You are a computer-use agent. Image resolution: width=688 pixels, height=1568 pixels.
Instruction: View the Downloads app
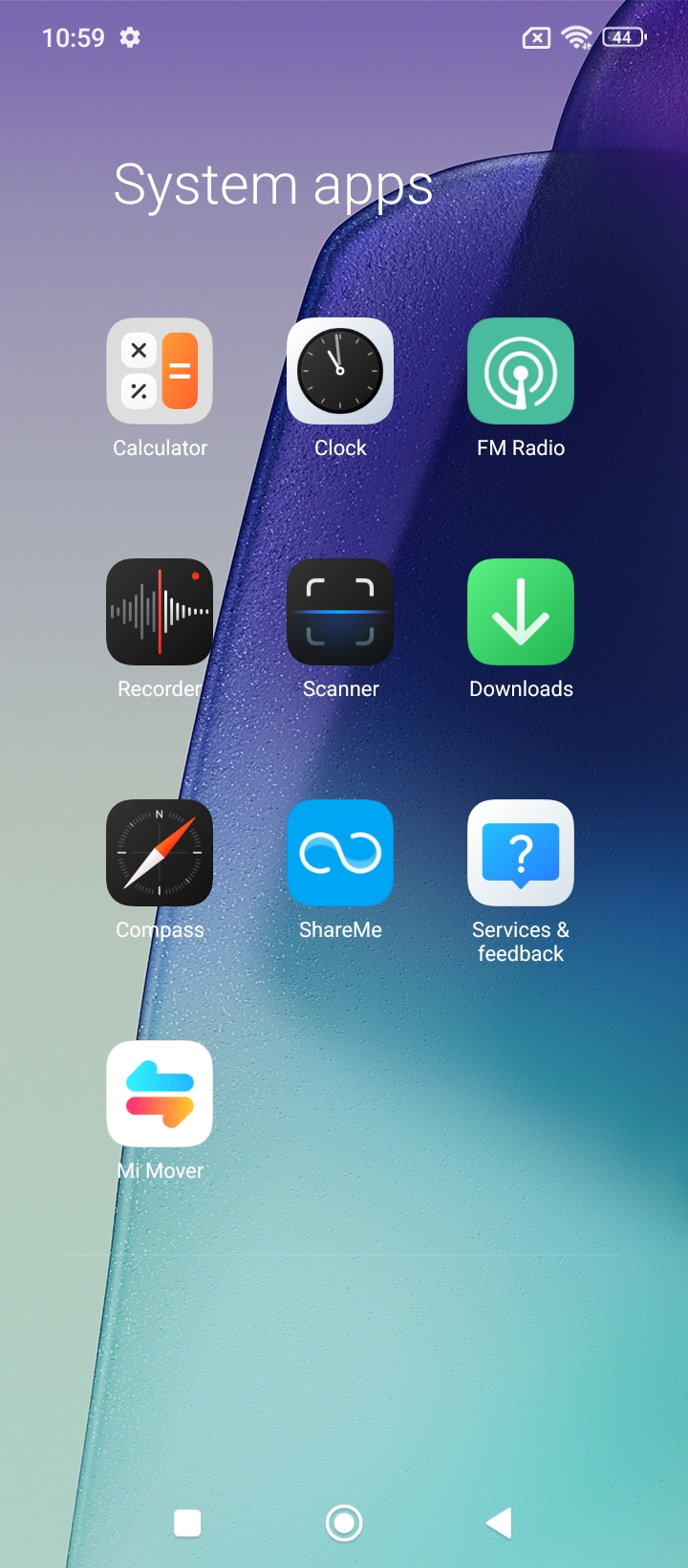point(521,612)
